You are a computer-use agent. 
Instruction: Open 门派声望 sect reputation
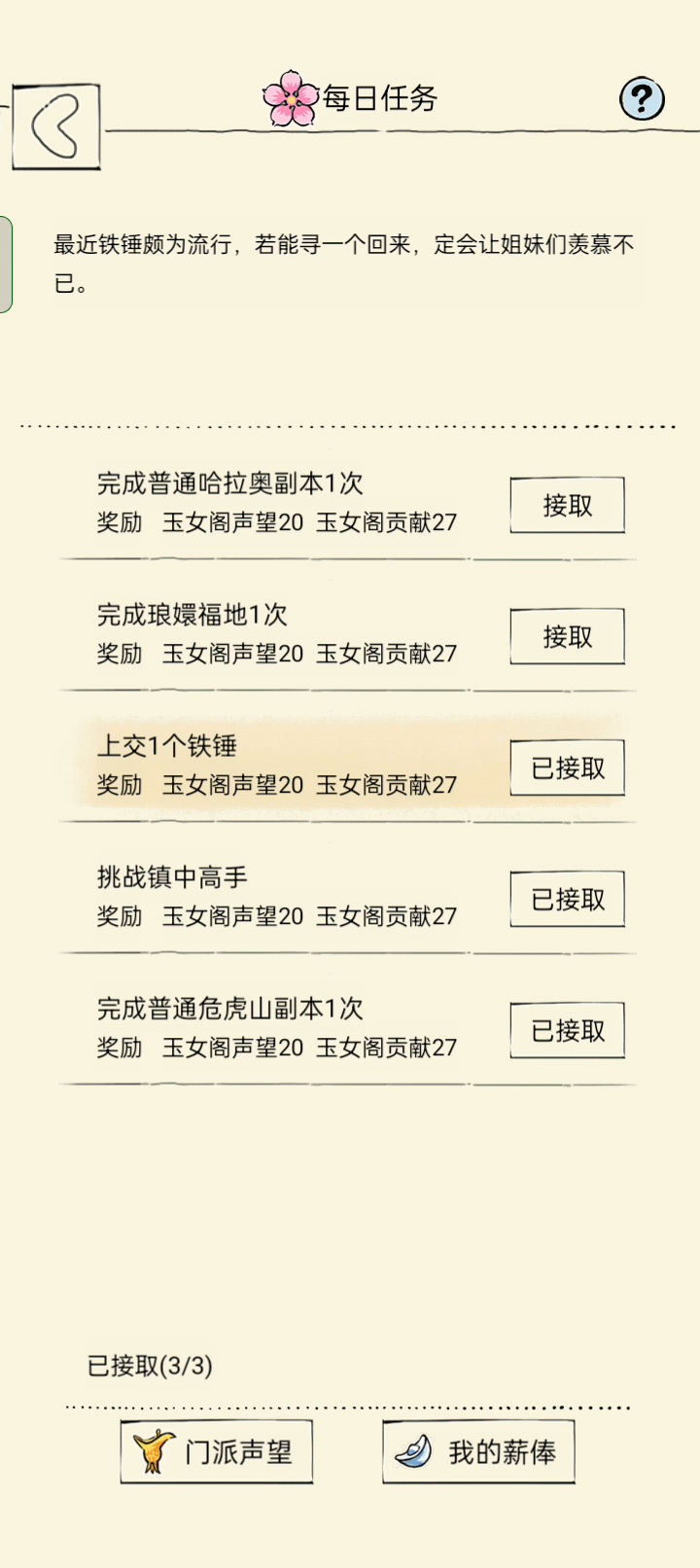coord(217,1452)
